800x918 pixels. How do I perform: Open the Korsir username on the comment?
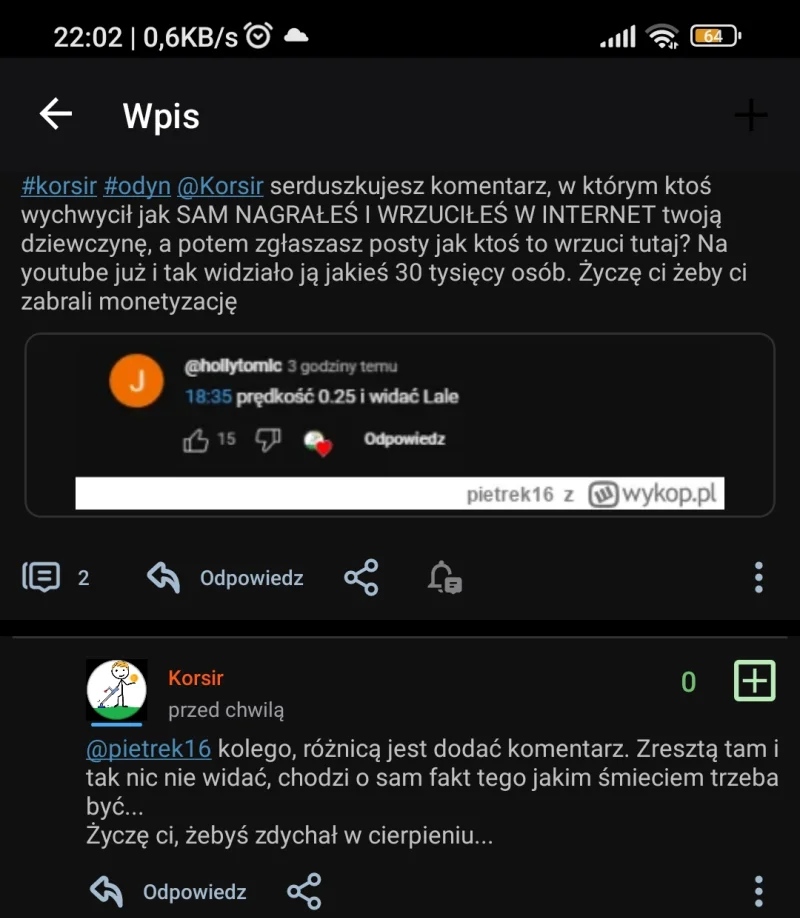coord(195,678)
